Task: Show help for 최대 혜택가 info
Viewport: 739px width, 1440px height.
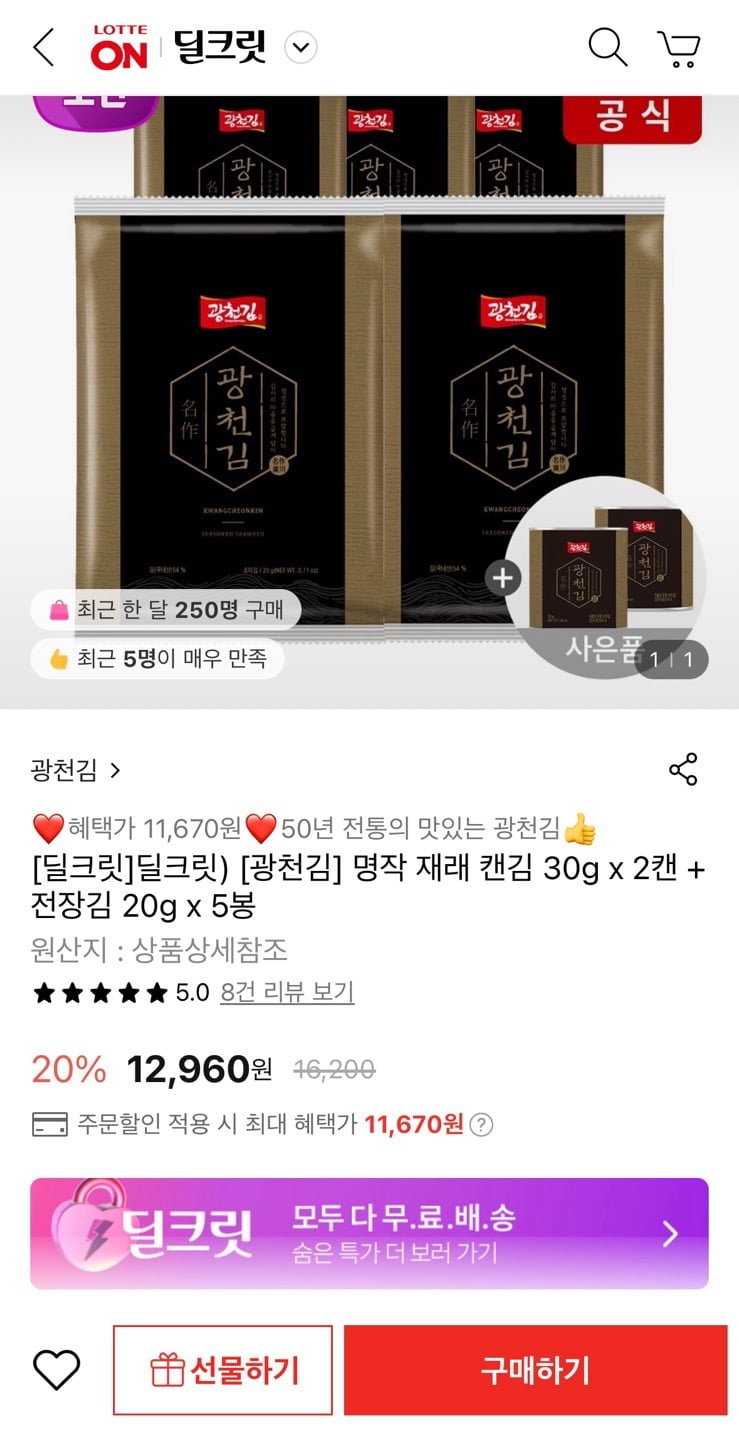Action: [x=482, y=1125]
